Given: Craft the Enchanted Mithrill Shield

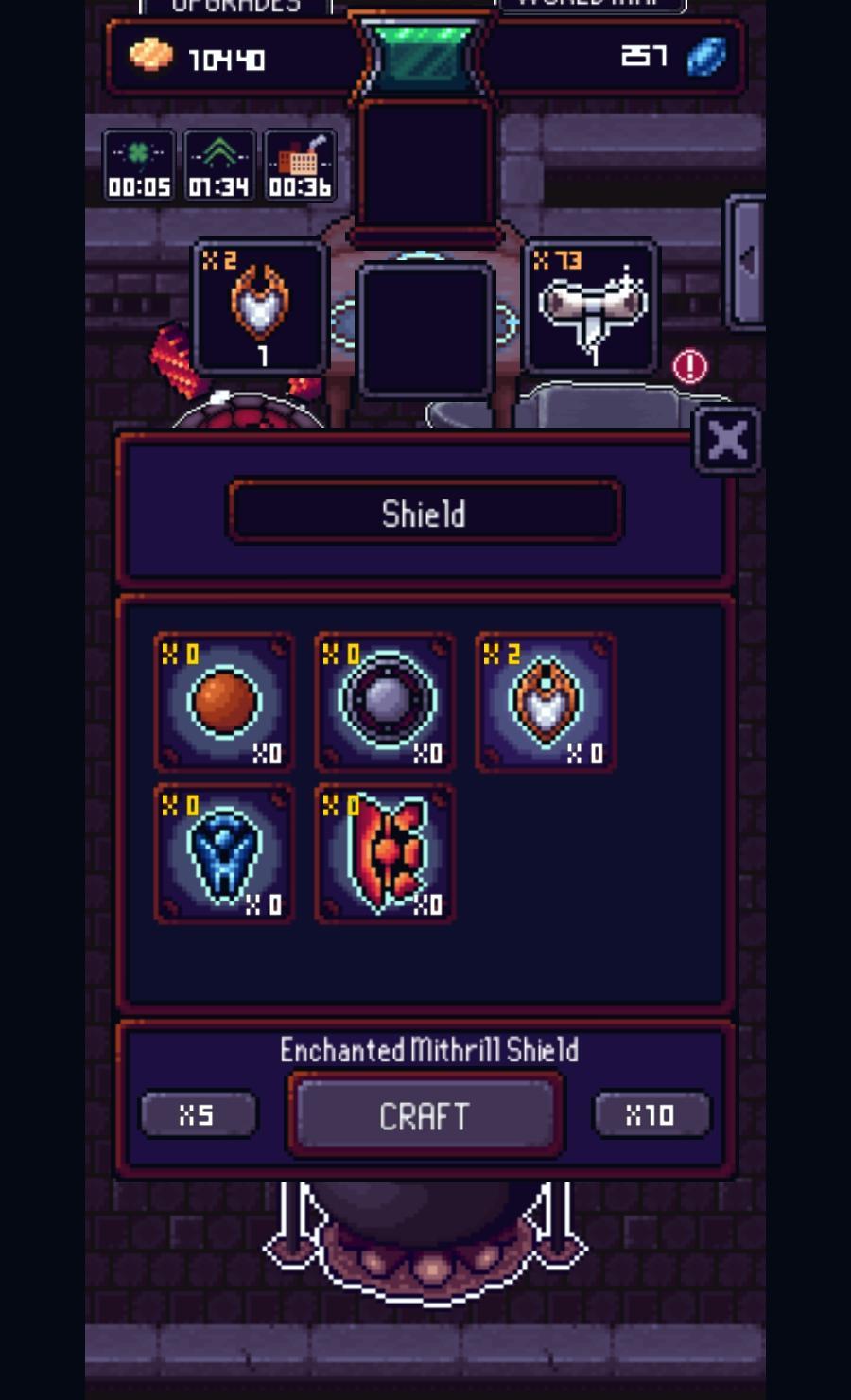Looking at the screenshot, I should point(425,1116).
